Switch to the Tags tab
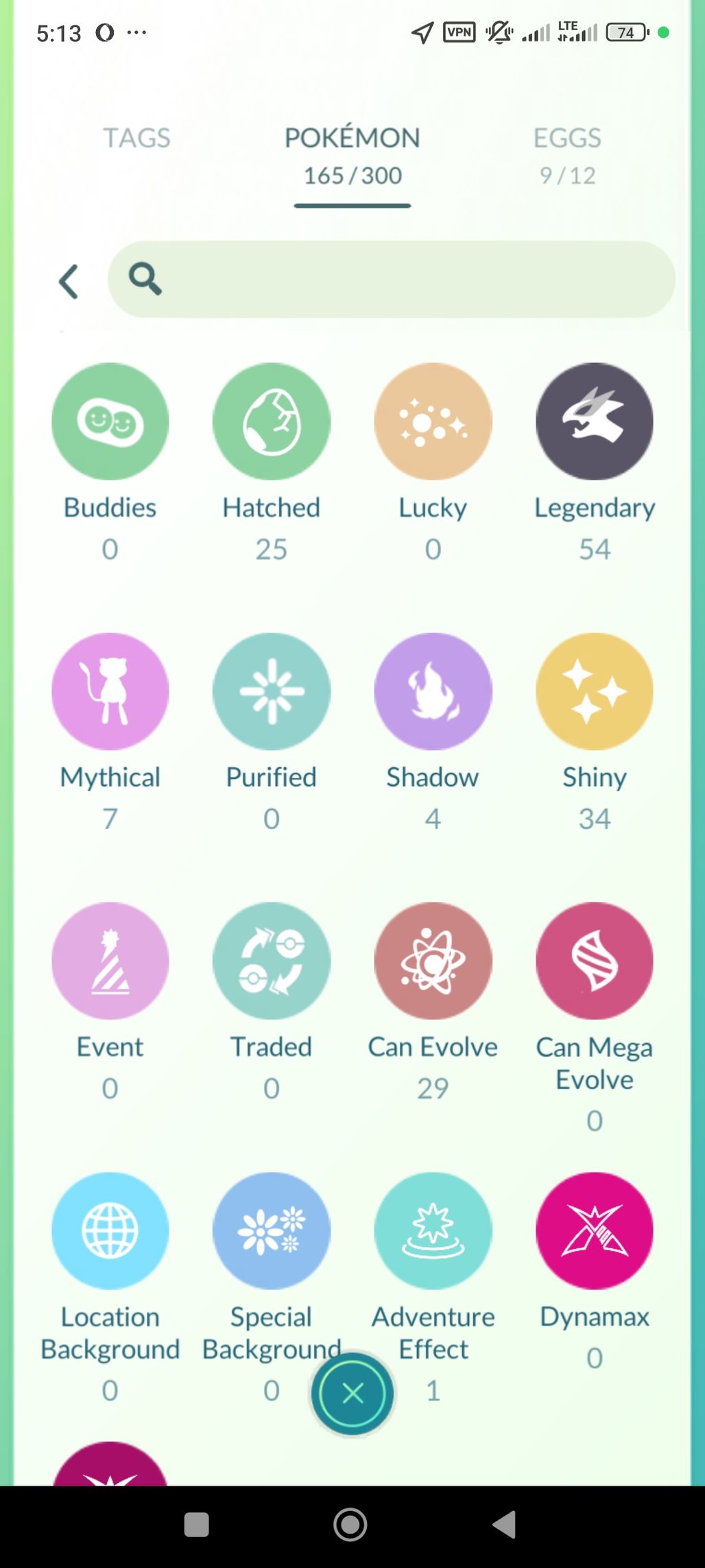705x1568 pixels. click(136, 138)
